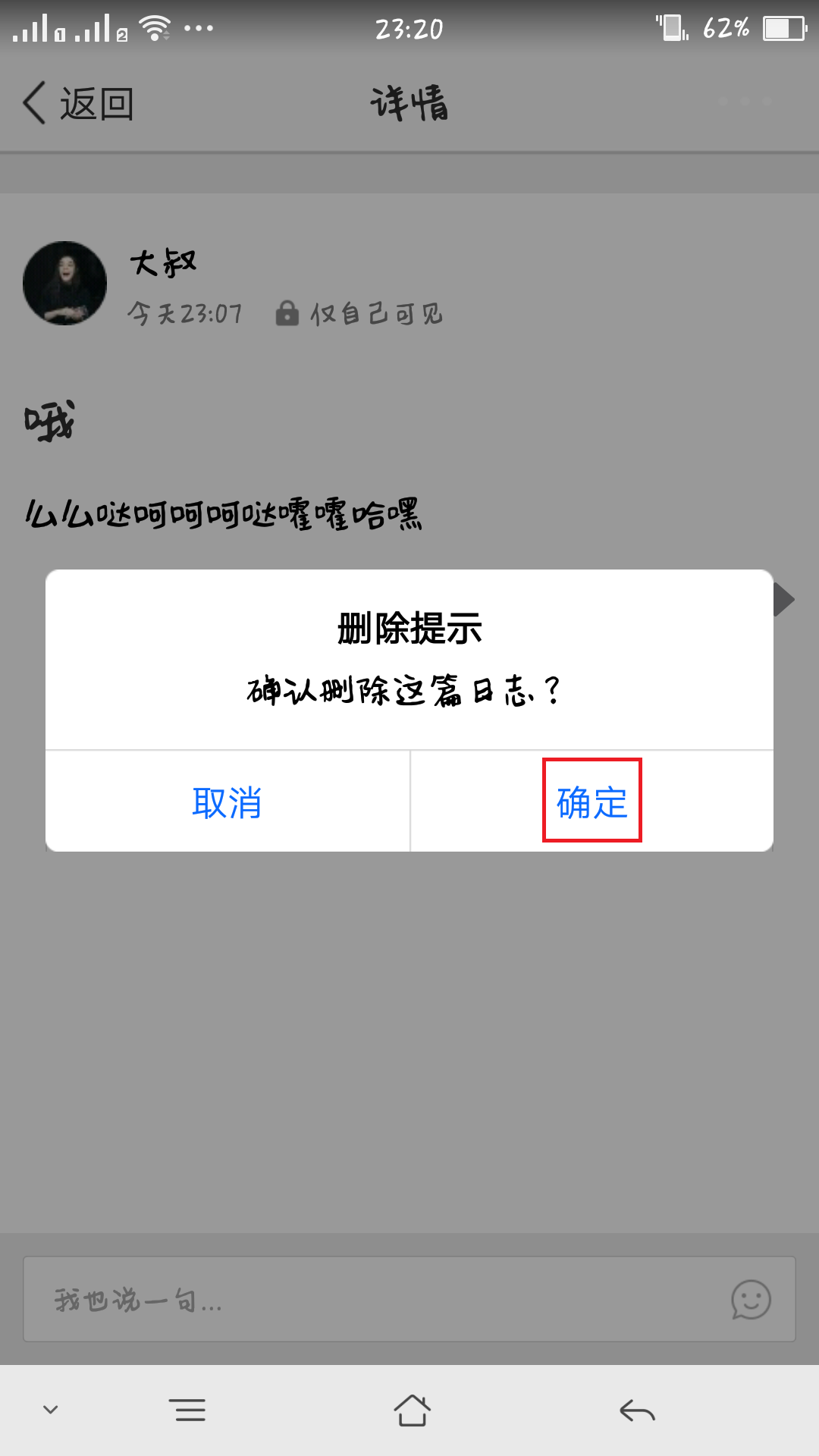Tap the system back arrow
The image size is (819, 1456).
point(637,1410)
